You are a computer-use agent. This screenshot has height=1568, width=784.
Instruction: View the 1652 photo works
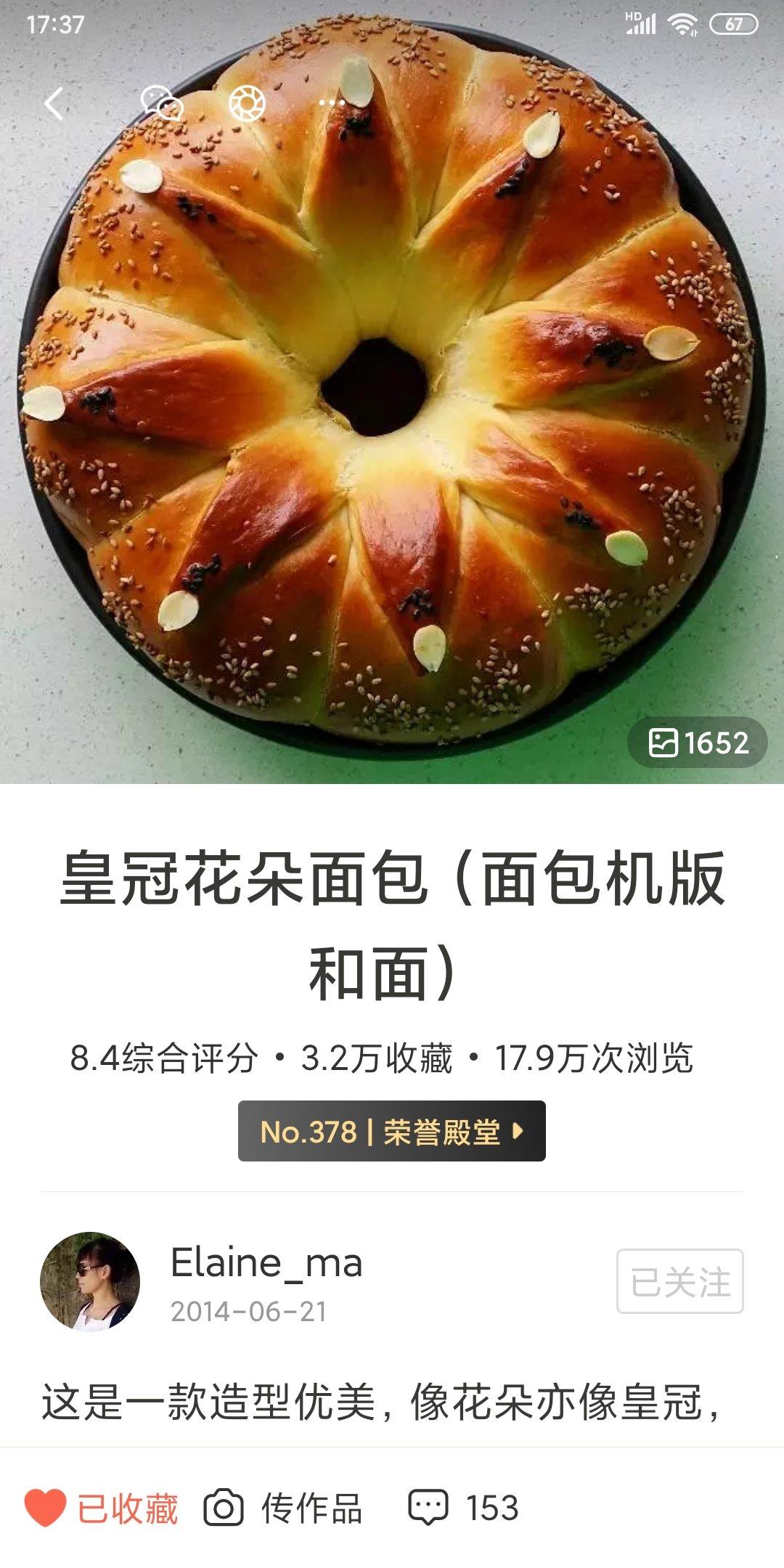(697, 743)
